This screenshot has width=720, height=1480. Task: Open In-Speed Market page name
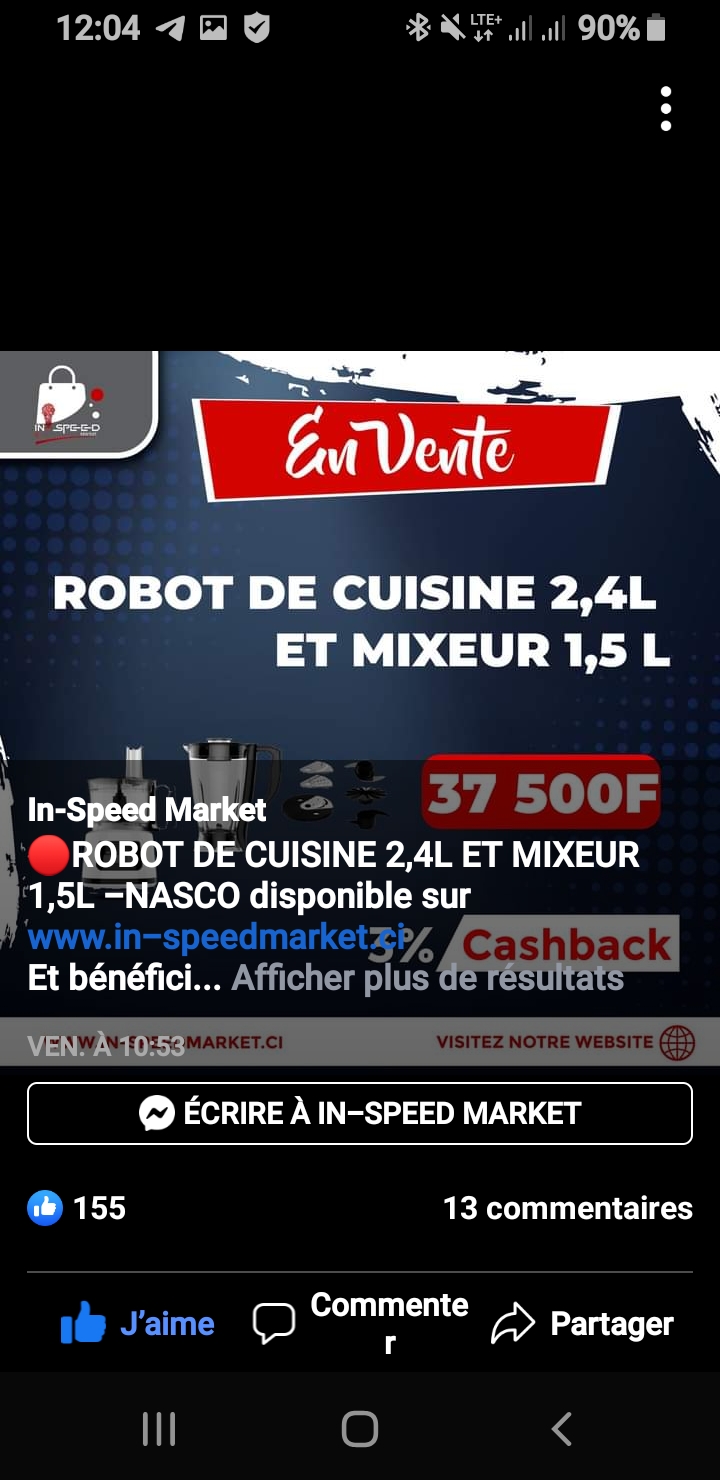pos(147,809)
